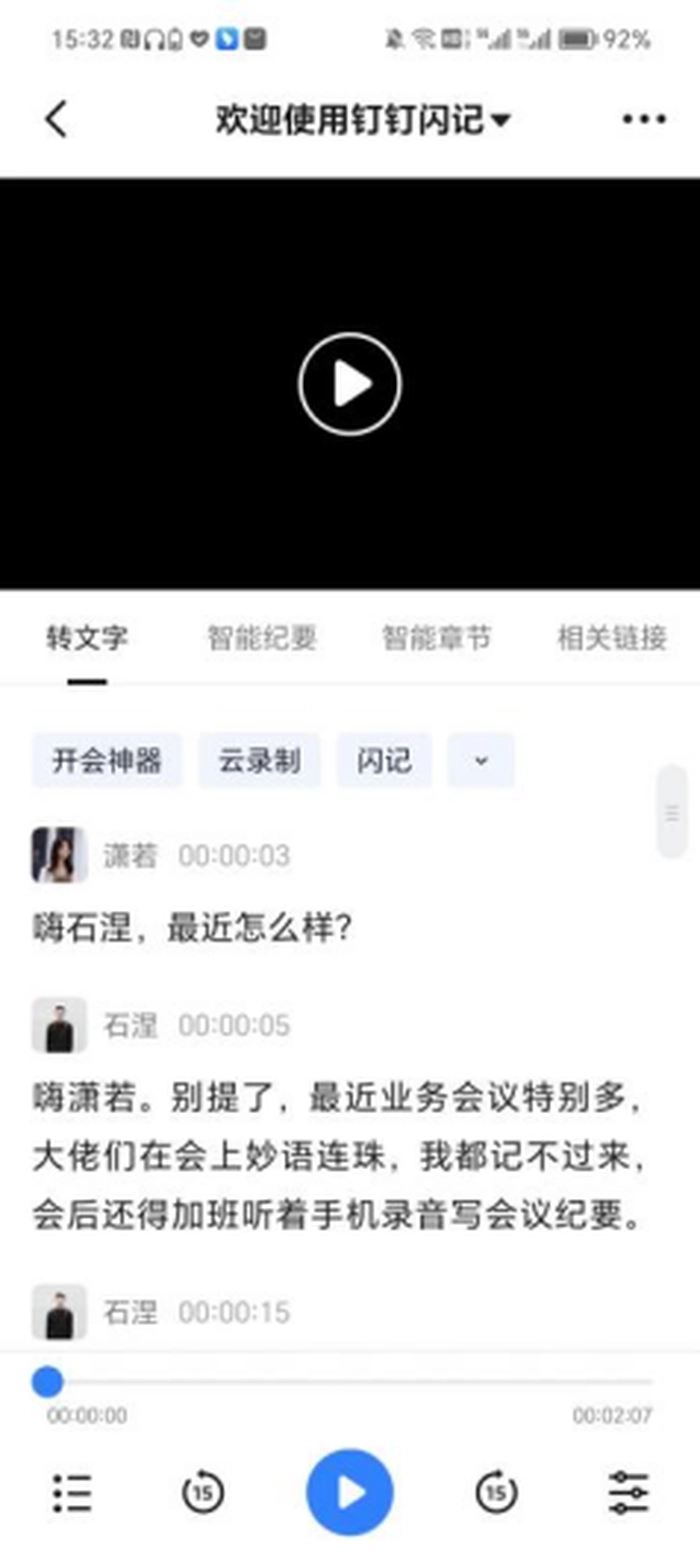Skip forward 15 seconds
The width and height of the screenshot is (700, 1568).
click(496, 1493)
